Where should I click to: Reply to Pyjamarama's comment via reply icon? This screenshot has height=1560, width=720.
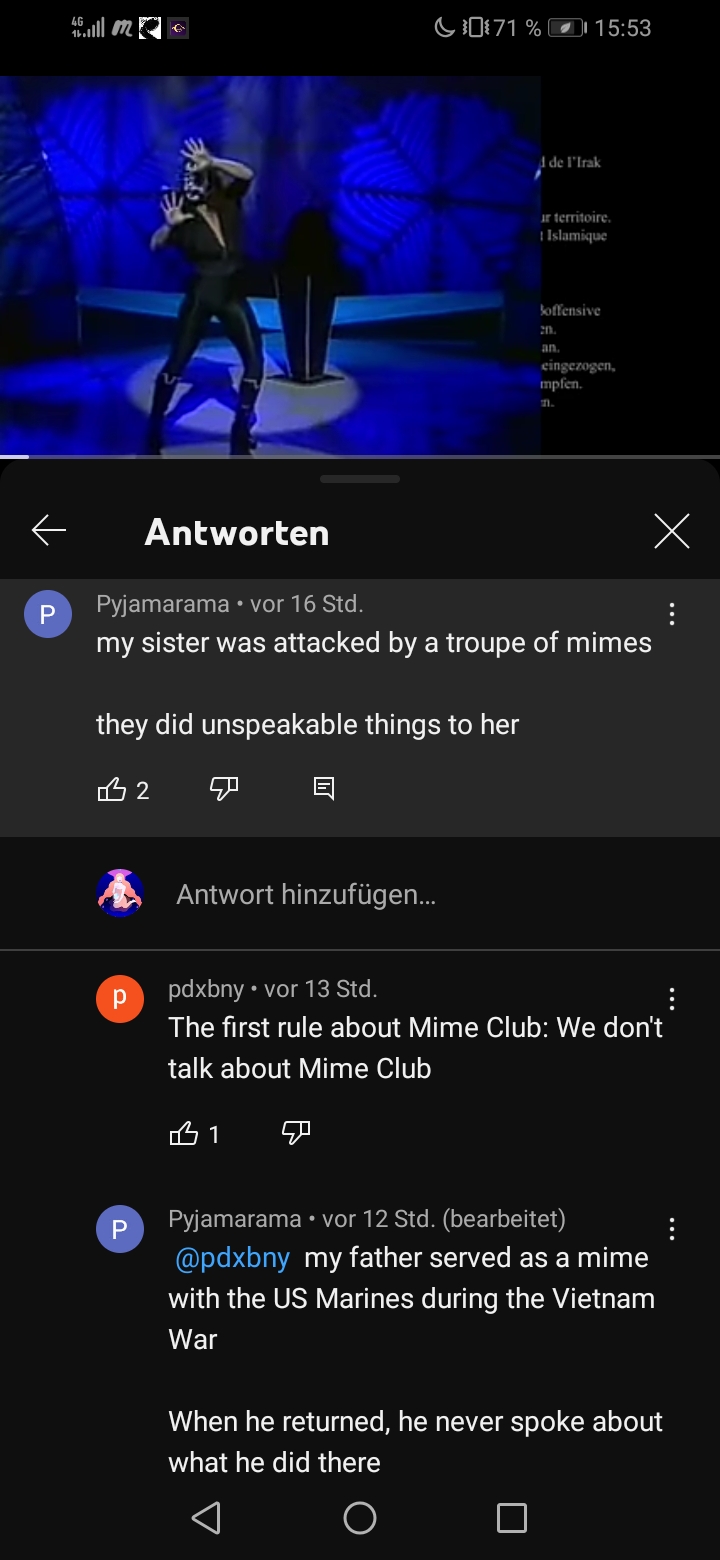click(324, 789)
